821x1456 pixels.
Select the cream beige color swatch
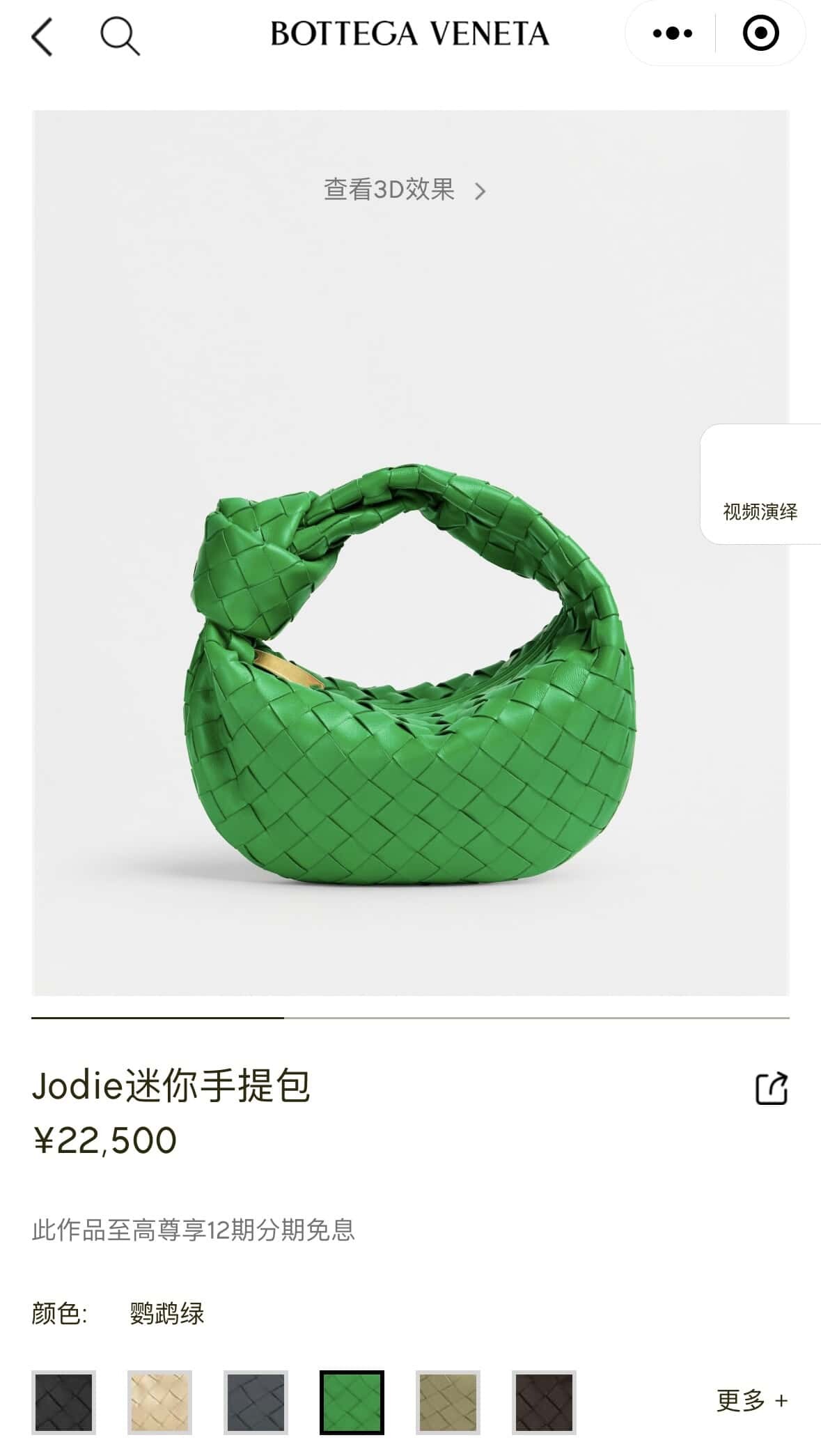[159, 1402]
